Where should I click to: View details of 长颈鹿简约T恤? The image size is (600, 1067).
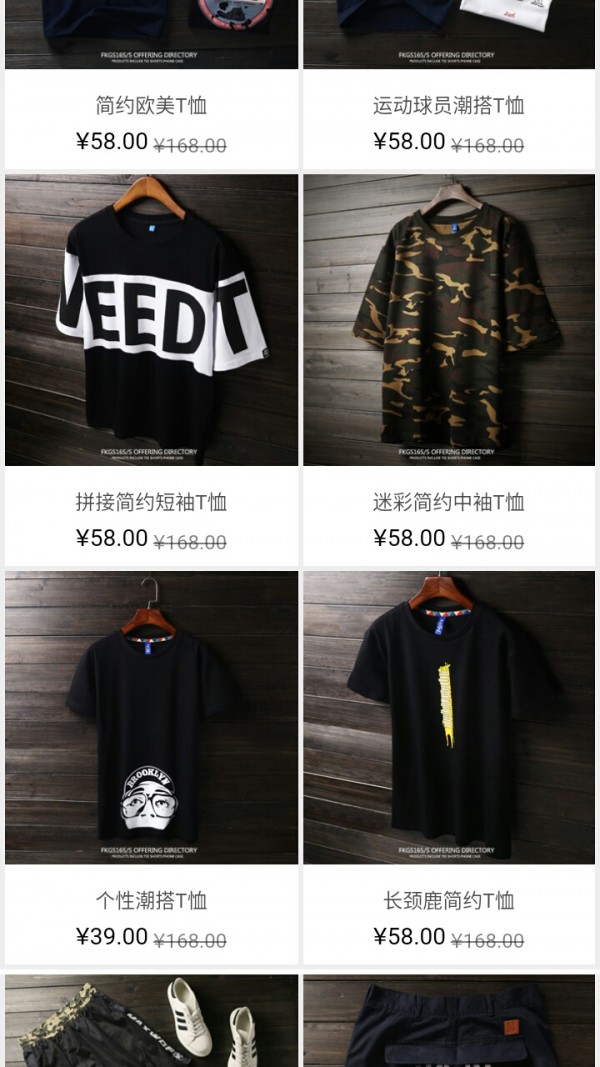coord(449,717)
